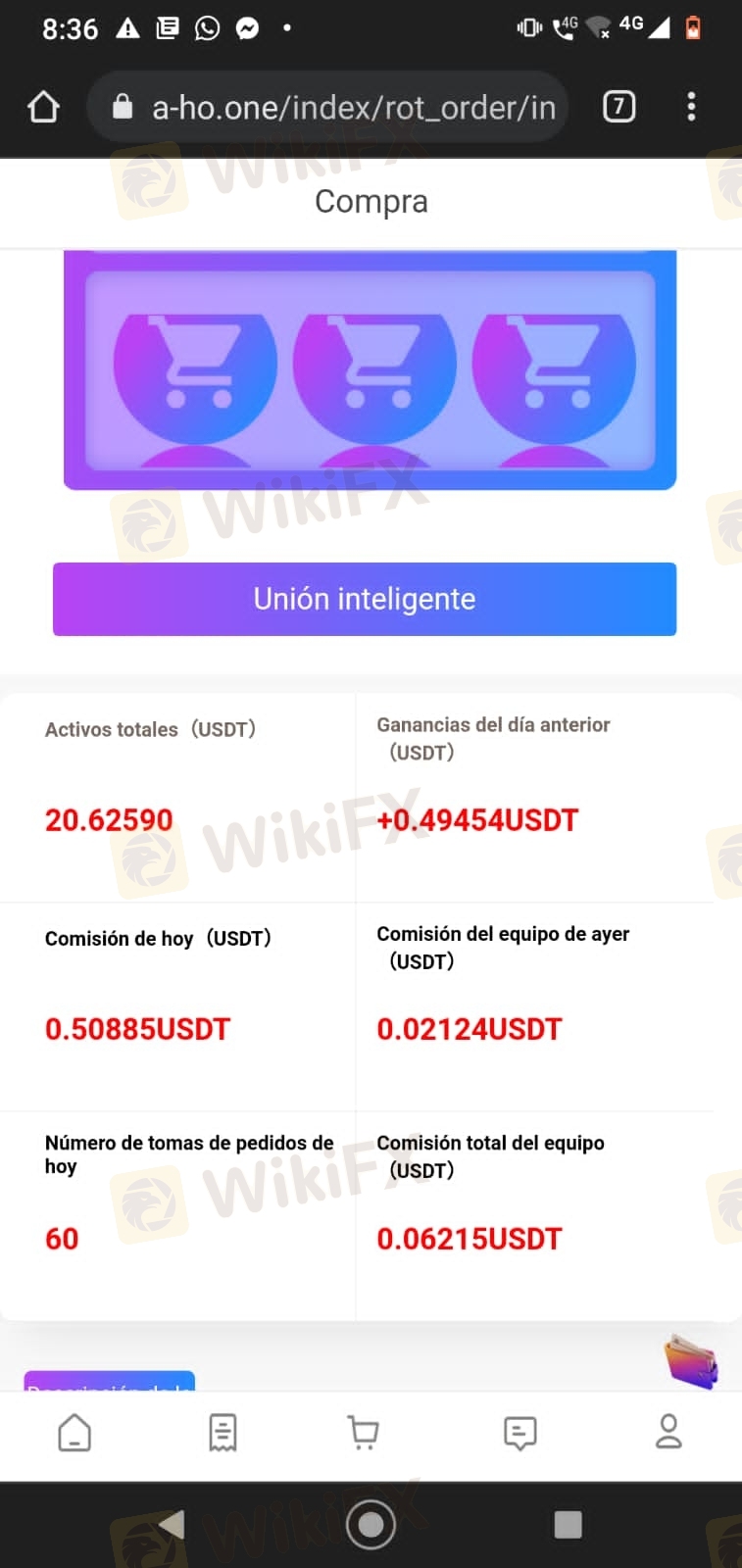Open the floating wallet icon
The width and height of the screenshot is (742, 1568).
[x=691, y=1360]
